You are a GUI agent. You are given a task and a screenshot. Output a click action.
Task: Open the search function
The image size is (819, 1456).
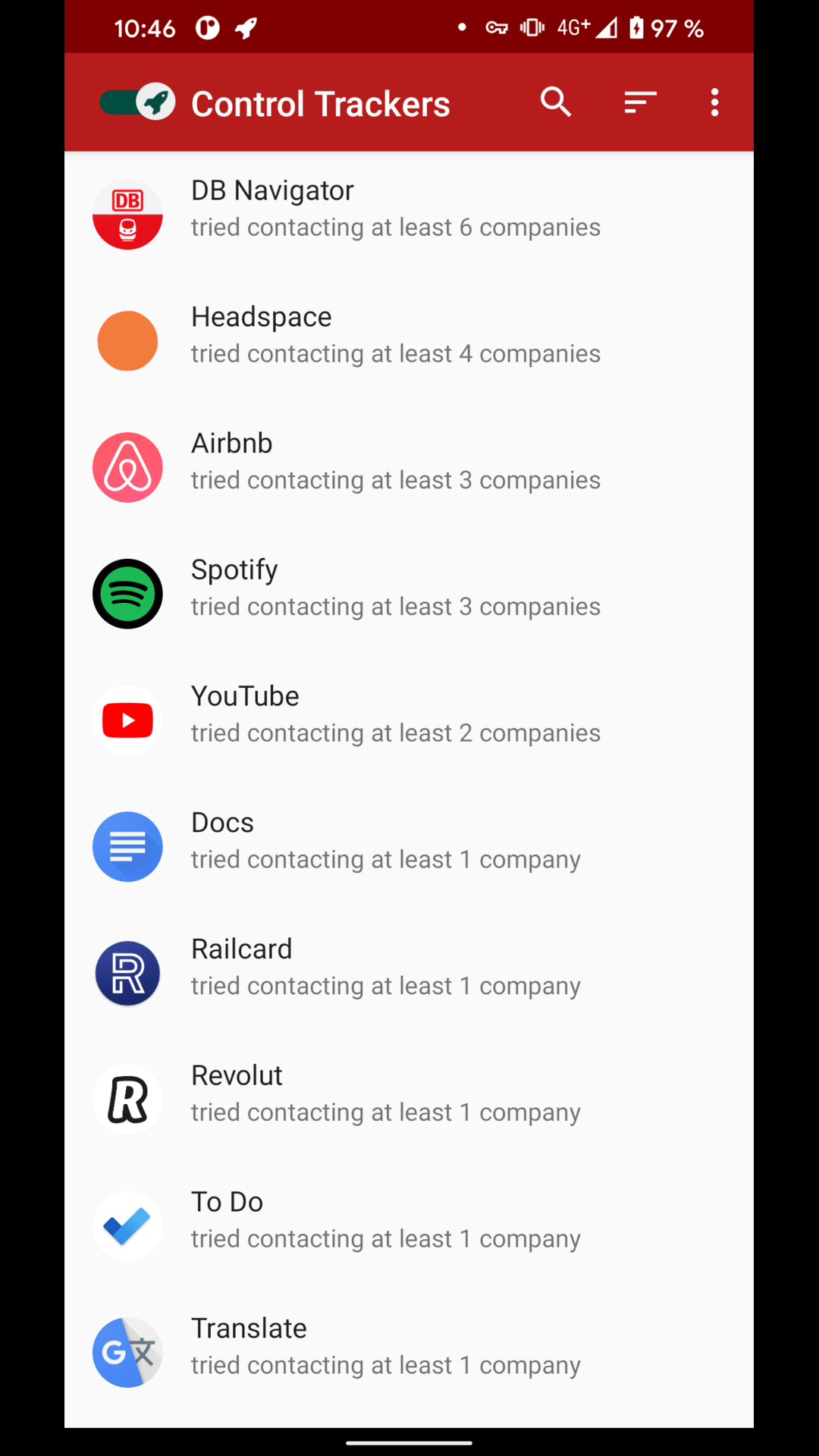pos(556,102)
